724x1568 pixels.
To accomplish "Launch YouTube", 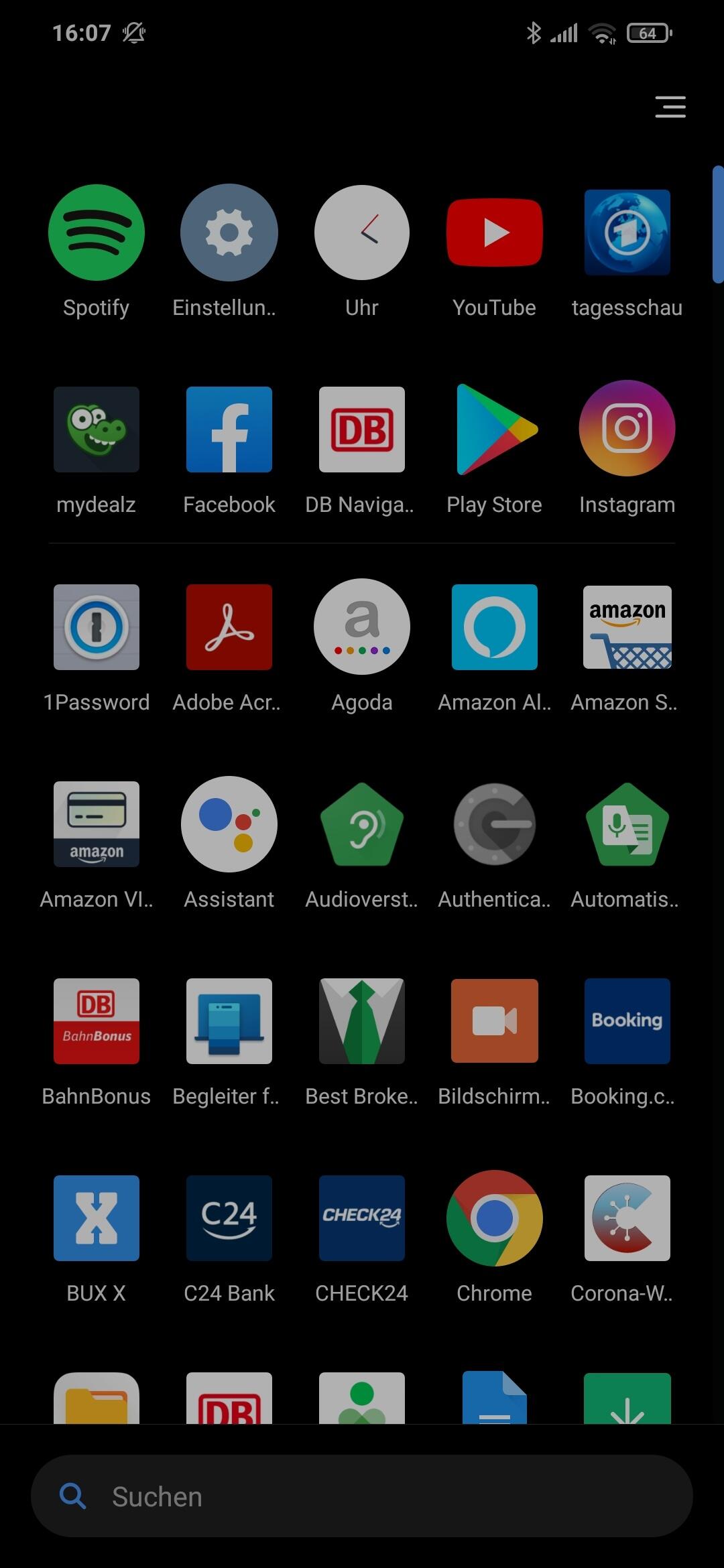I will tap(495, 233).
